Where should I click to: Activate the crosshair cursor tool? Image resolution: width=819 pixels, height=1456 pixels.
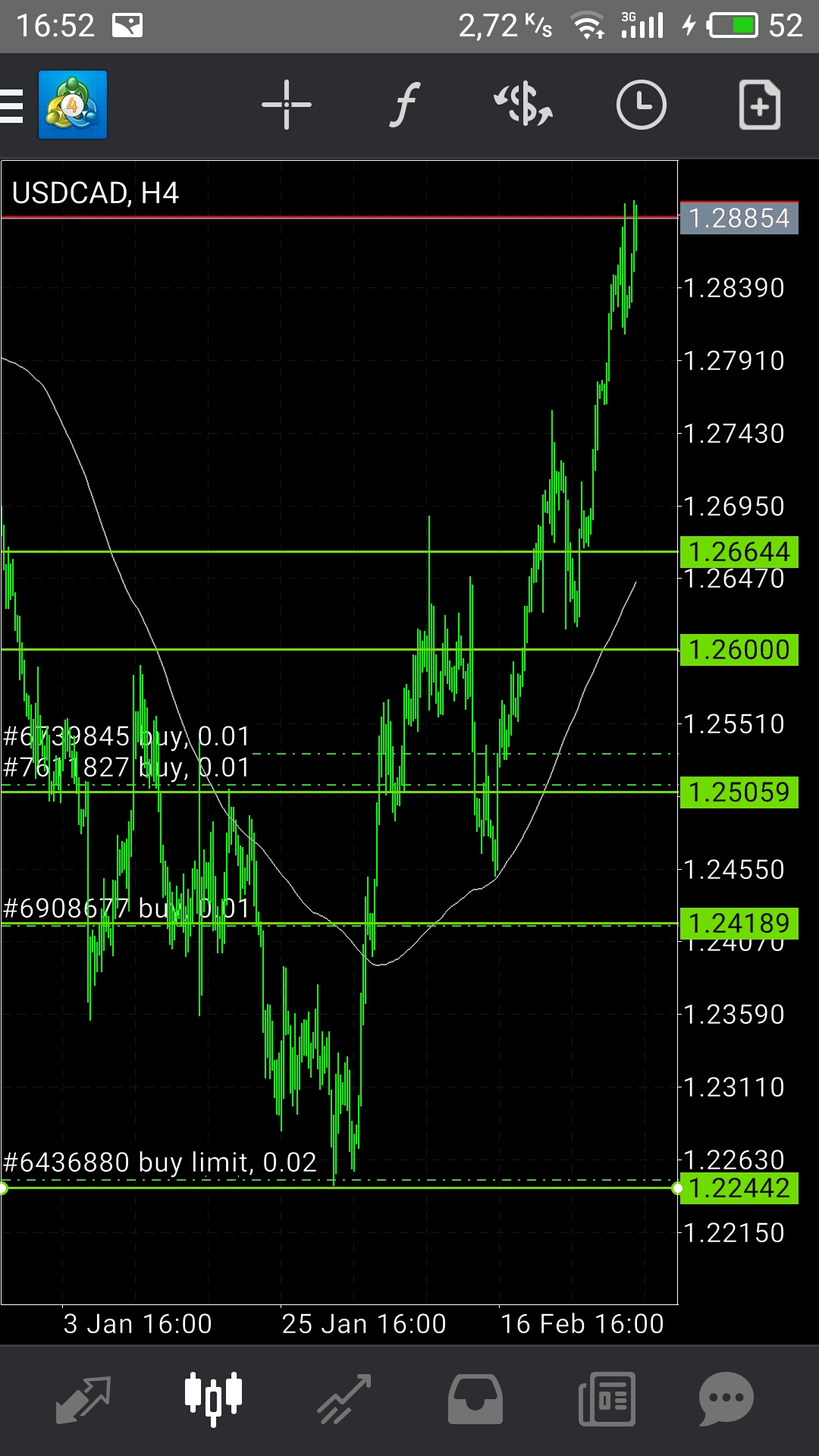click(287, 105)
